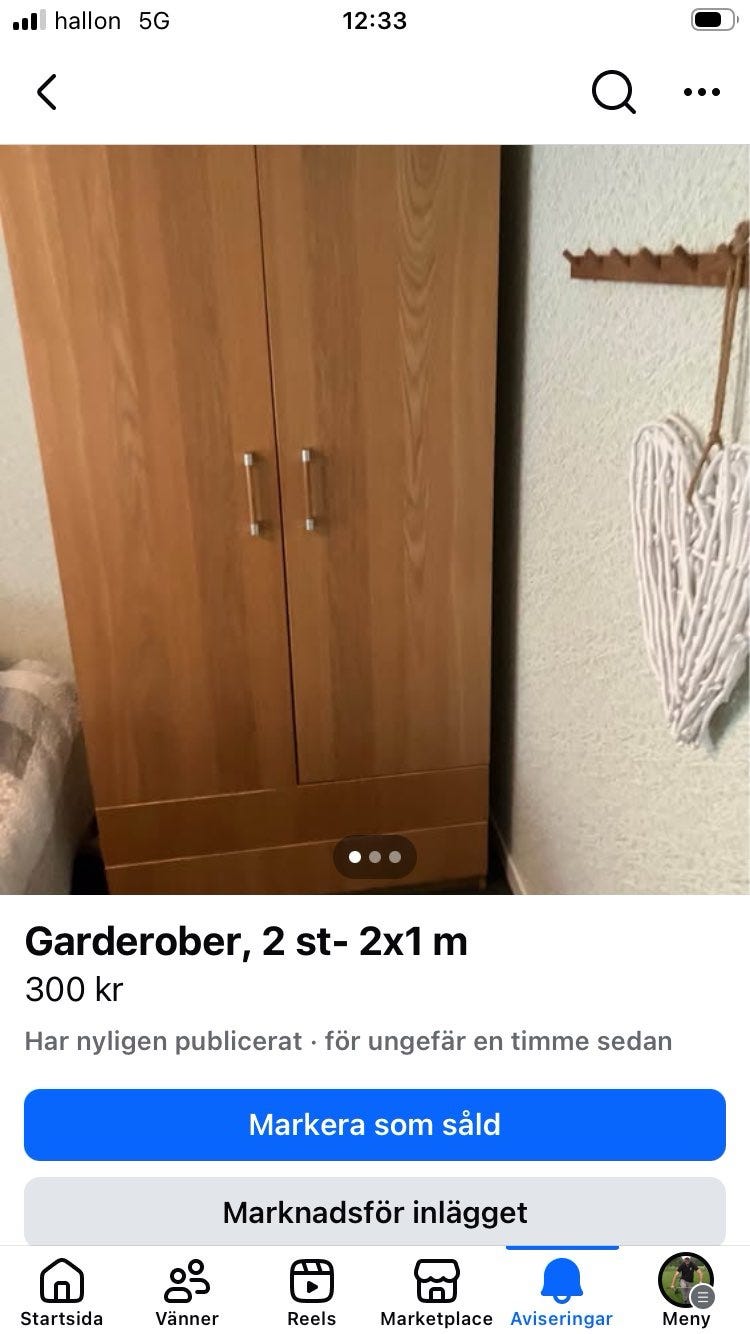The height and width of the screenshot is (1334, 750).
Task: Open the Vänner friends section
Action: tap(186, 1290)
